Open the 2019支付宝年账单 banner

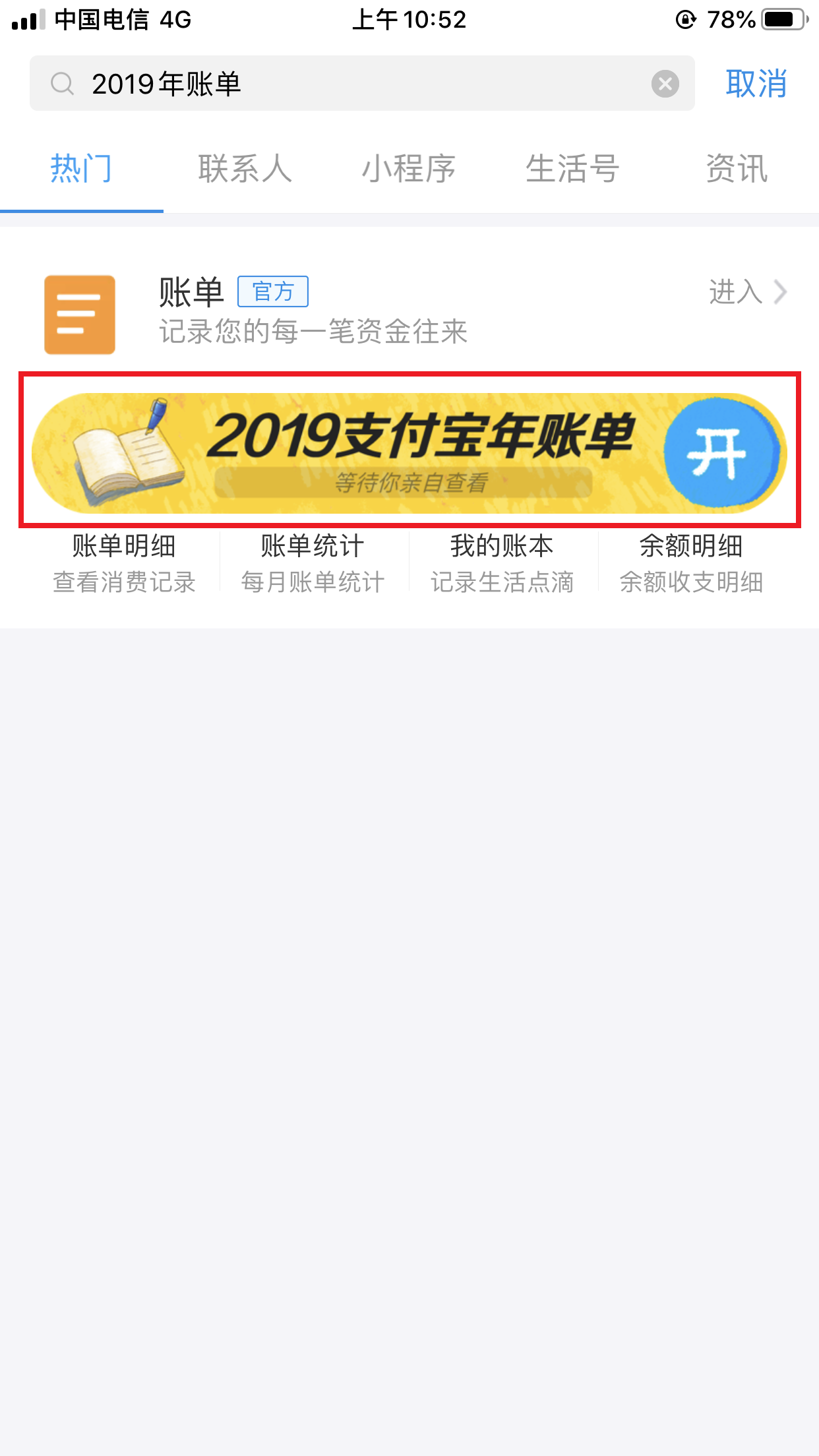pyautogui.click(x=409, y=452)
